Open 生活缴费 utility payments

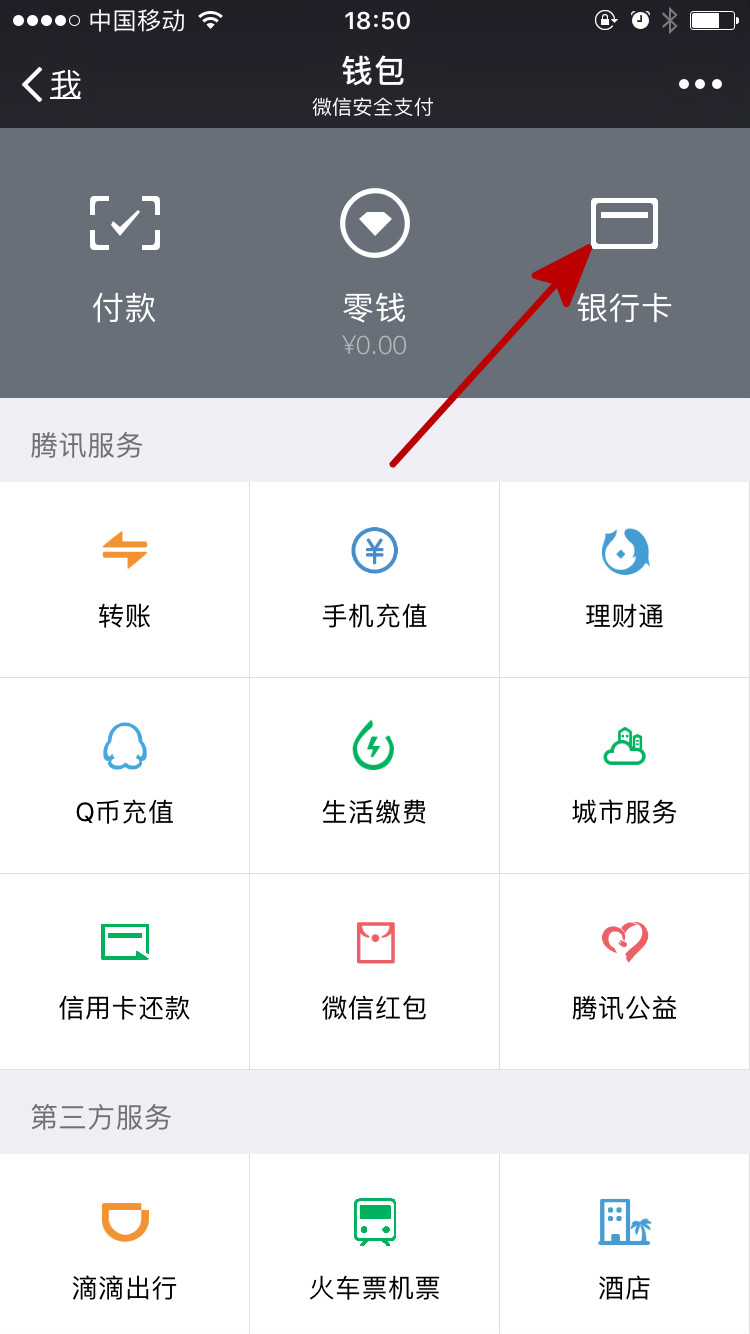point(375,776)
